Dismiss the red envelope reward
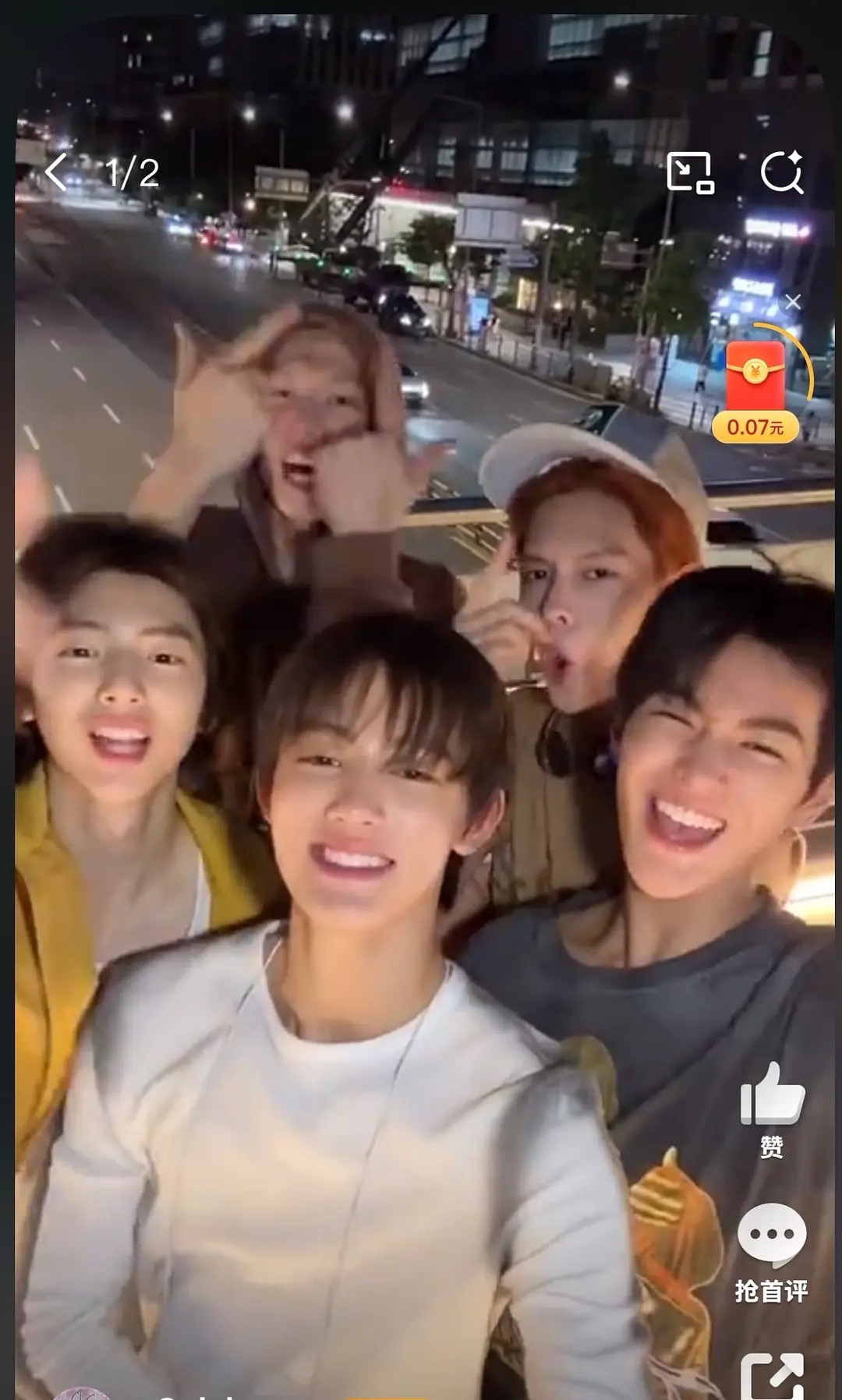Image resolution: width=842 pixels, height=1400 pixels. pos(793,302)
